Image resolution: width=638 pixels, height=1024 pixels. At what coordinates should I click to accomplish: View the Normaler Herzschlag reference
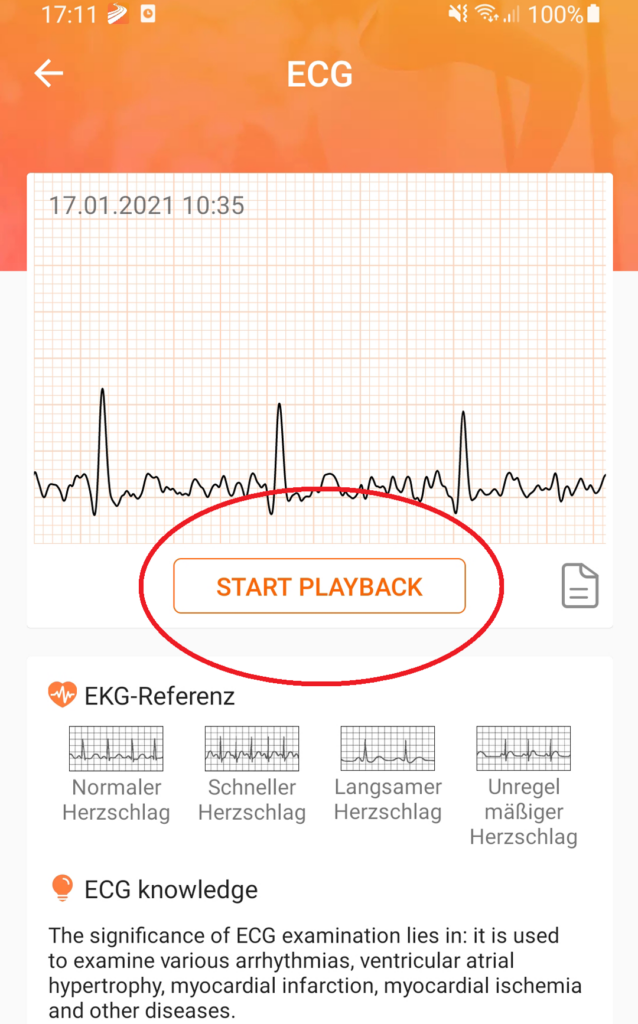(116, 775)
